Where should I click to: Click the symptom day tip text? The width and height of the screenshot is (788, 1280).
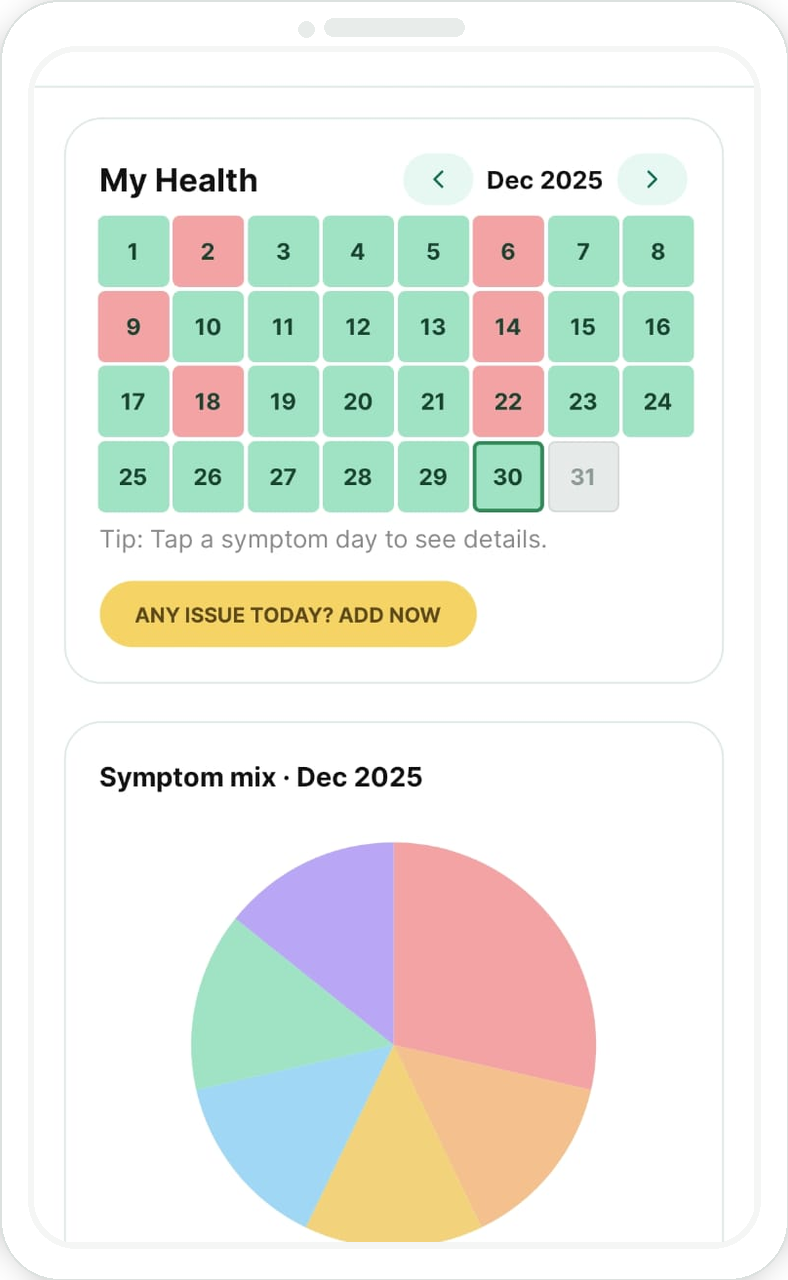pyautogui.click(x=322, y=539)
